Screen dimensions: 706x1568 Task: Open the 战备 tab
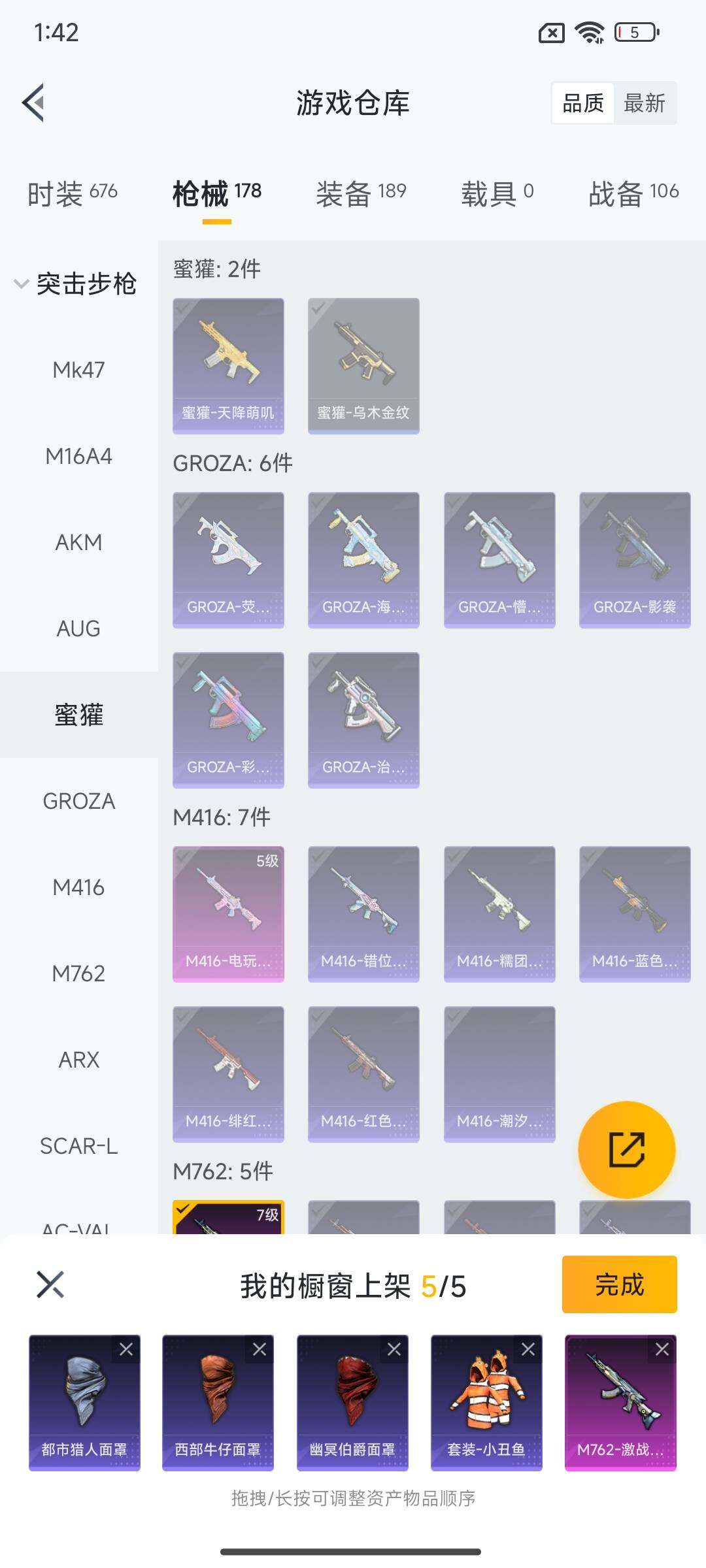point(633,193)
